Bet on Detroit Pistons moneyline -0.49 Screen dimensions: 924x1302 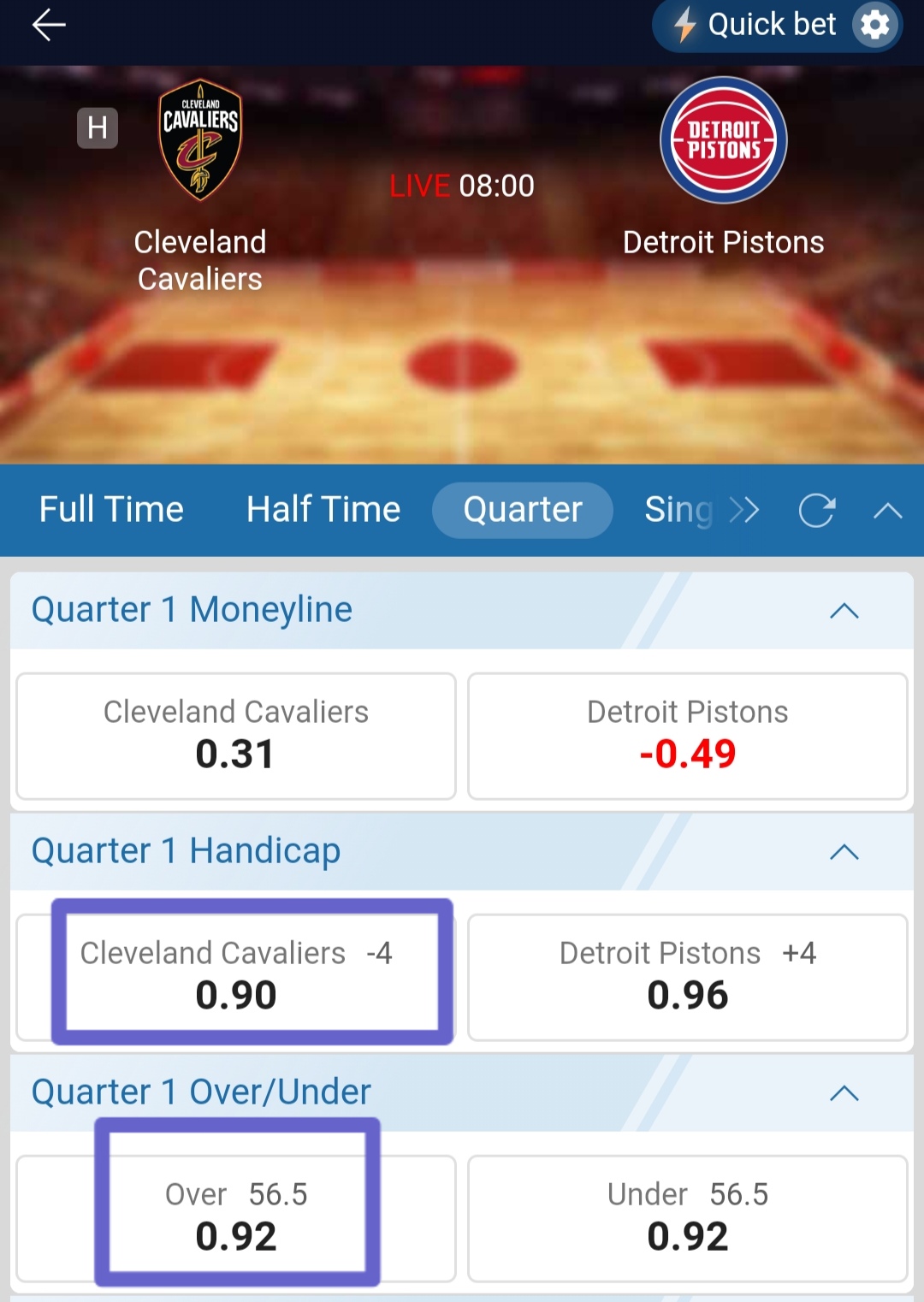(687, 736)
